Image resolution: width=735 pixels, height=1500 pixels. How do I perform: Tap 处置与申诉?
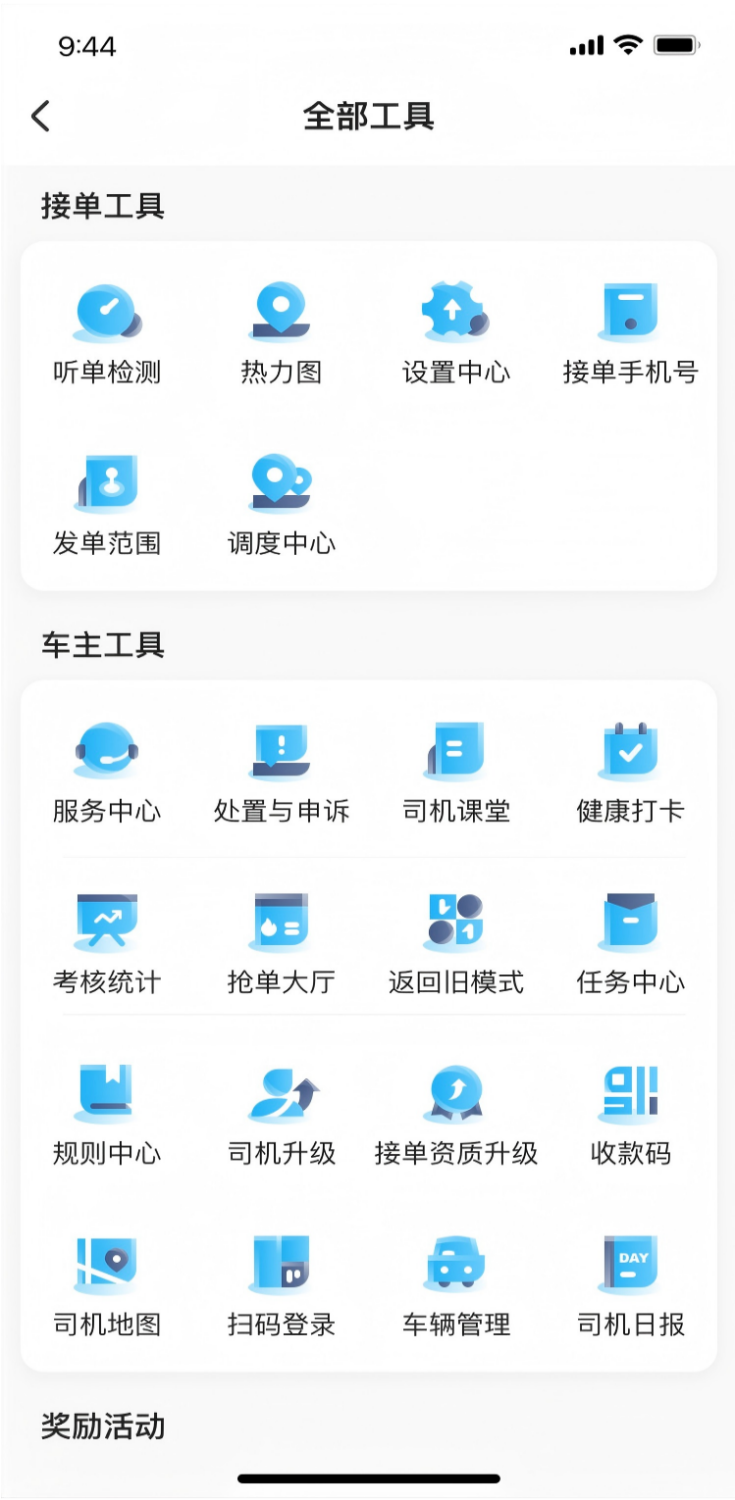281,773
